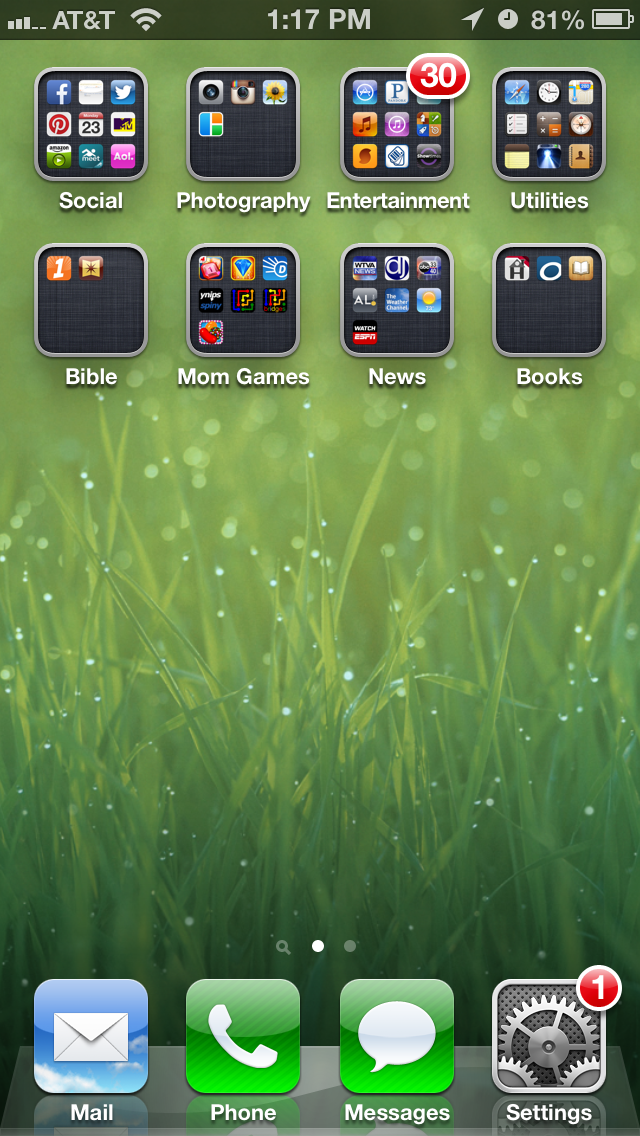This screenshot has width=640, height=1136.
Task: Open the Messages app
Action: click(397, 1036)
